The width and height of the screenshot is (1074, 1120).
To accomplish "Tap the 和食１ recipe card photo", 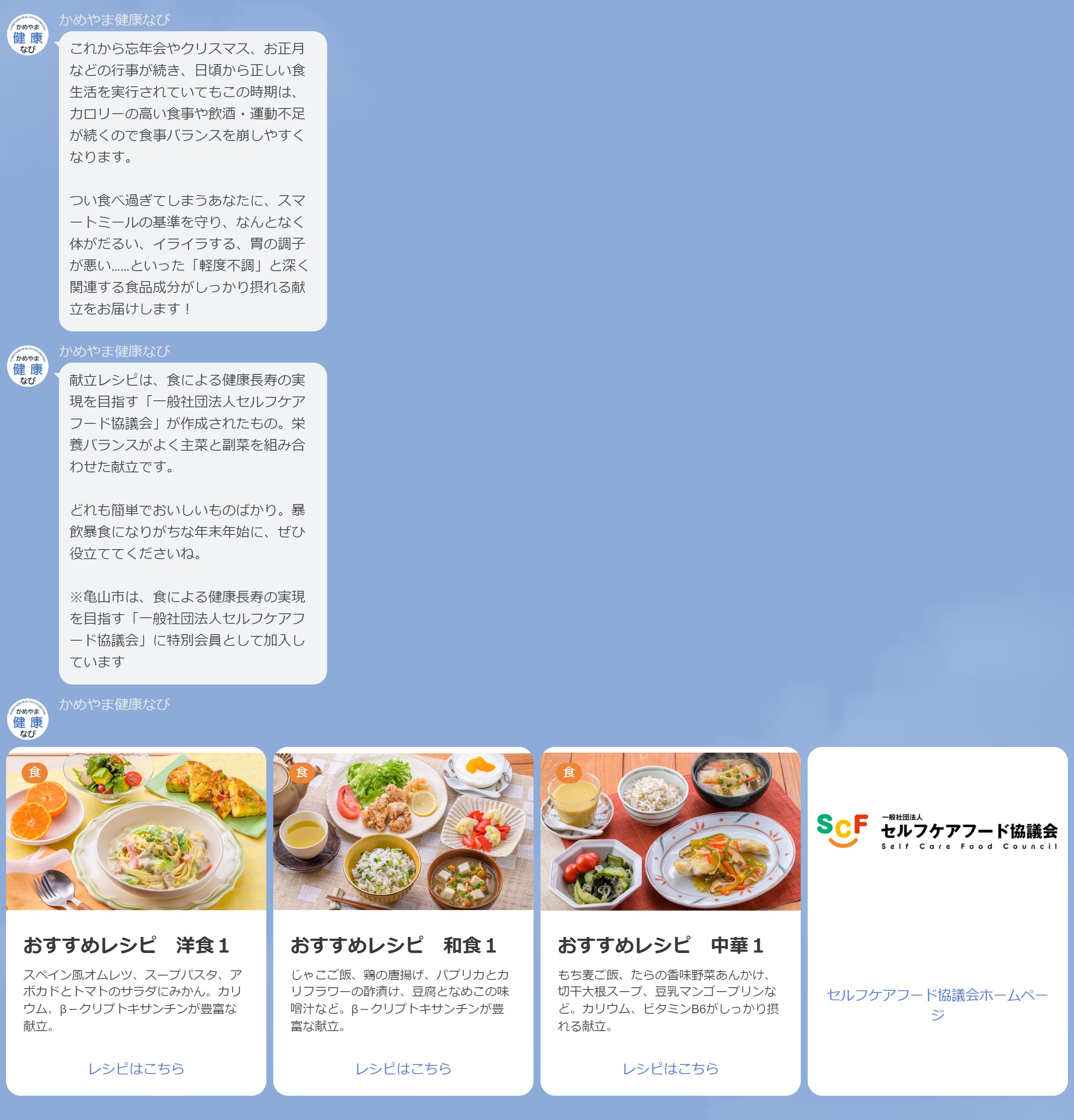I will [403, 831].
